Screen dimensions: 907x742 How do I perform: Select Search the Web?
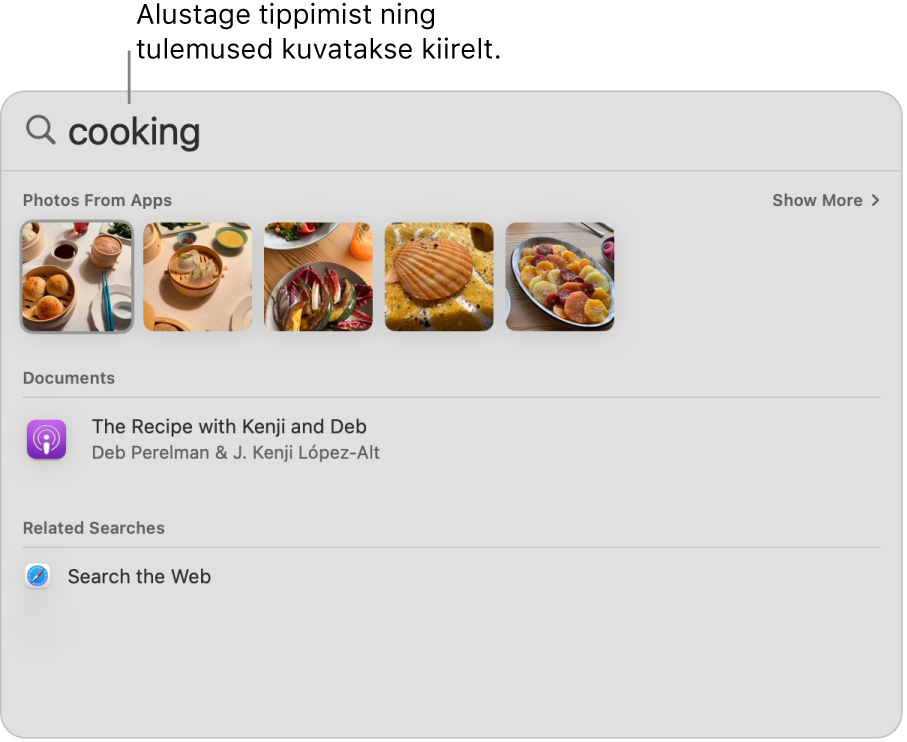click(139, 576)
